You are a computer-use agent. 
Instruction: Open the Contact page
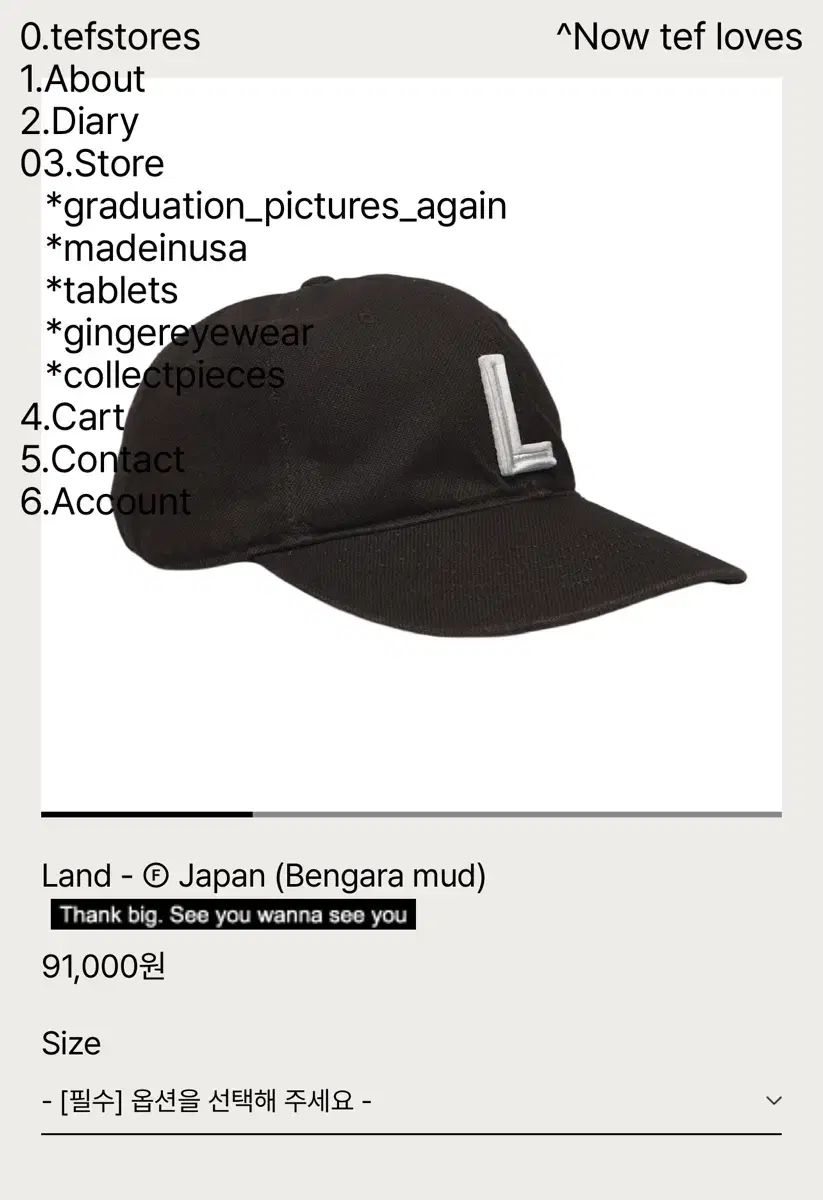(x=103, y=459)
